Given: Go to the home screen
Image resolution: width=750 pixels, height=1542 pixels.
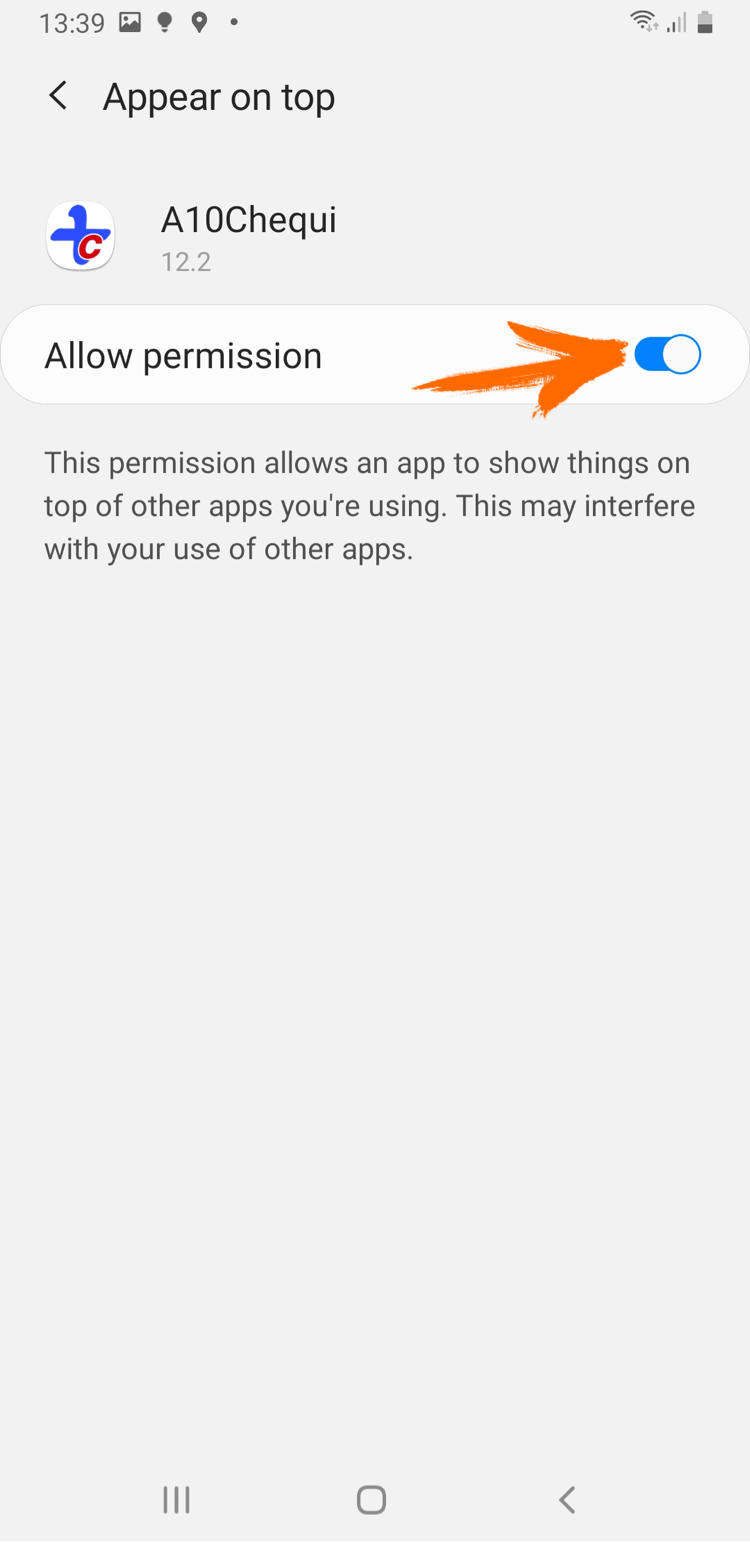Looking at the screenshot, I should point(371,1499).
